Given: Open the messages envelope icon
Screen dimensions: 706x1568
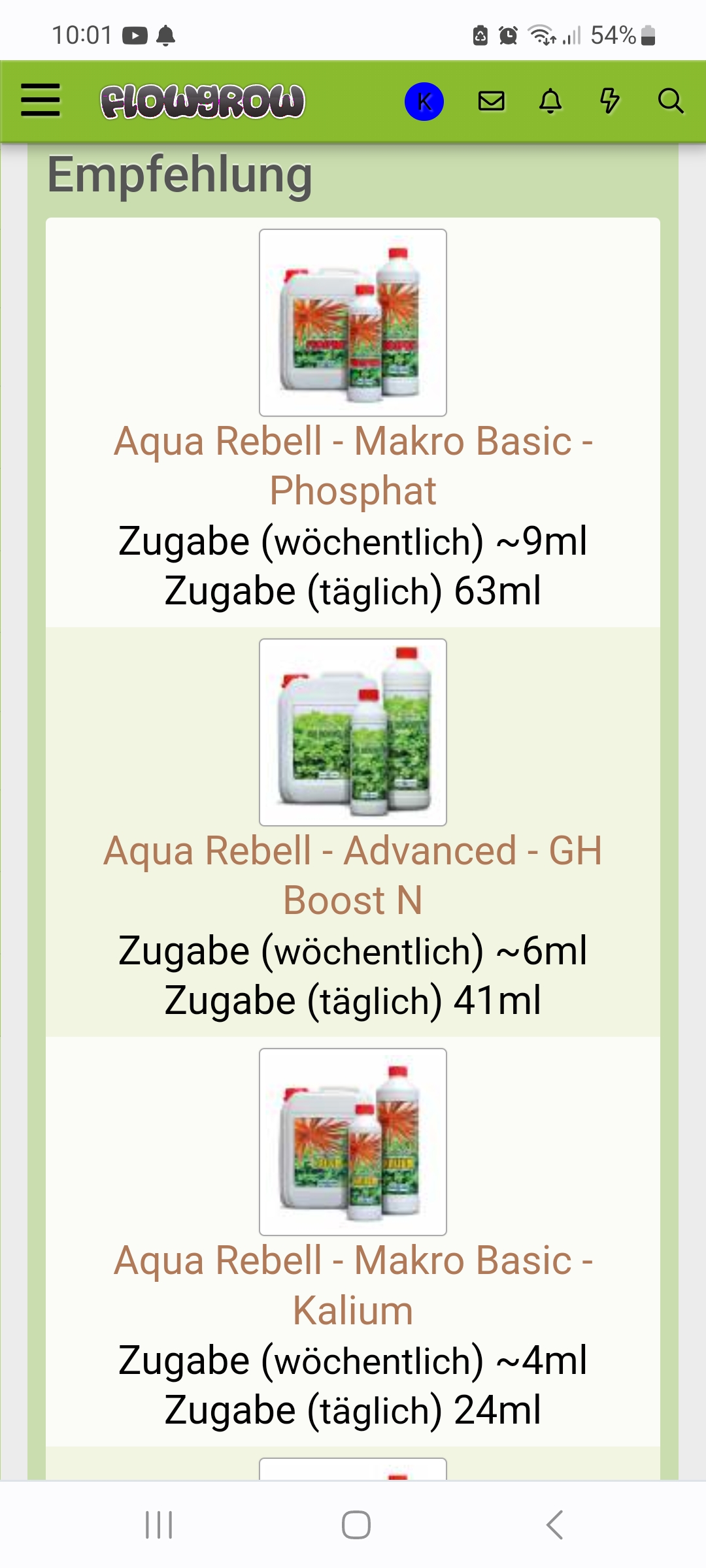Looking at the screenshot, I should (x=492, y=101).
